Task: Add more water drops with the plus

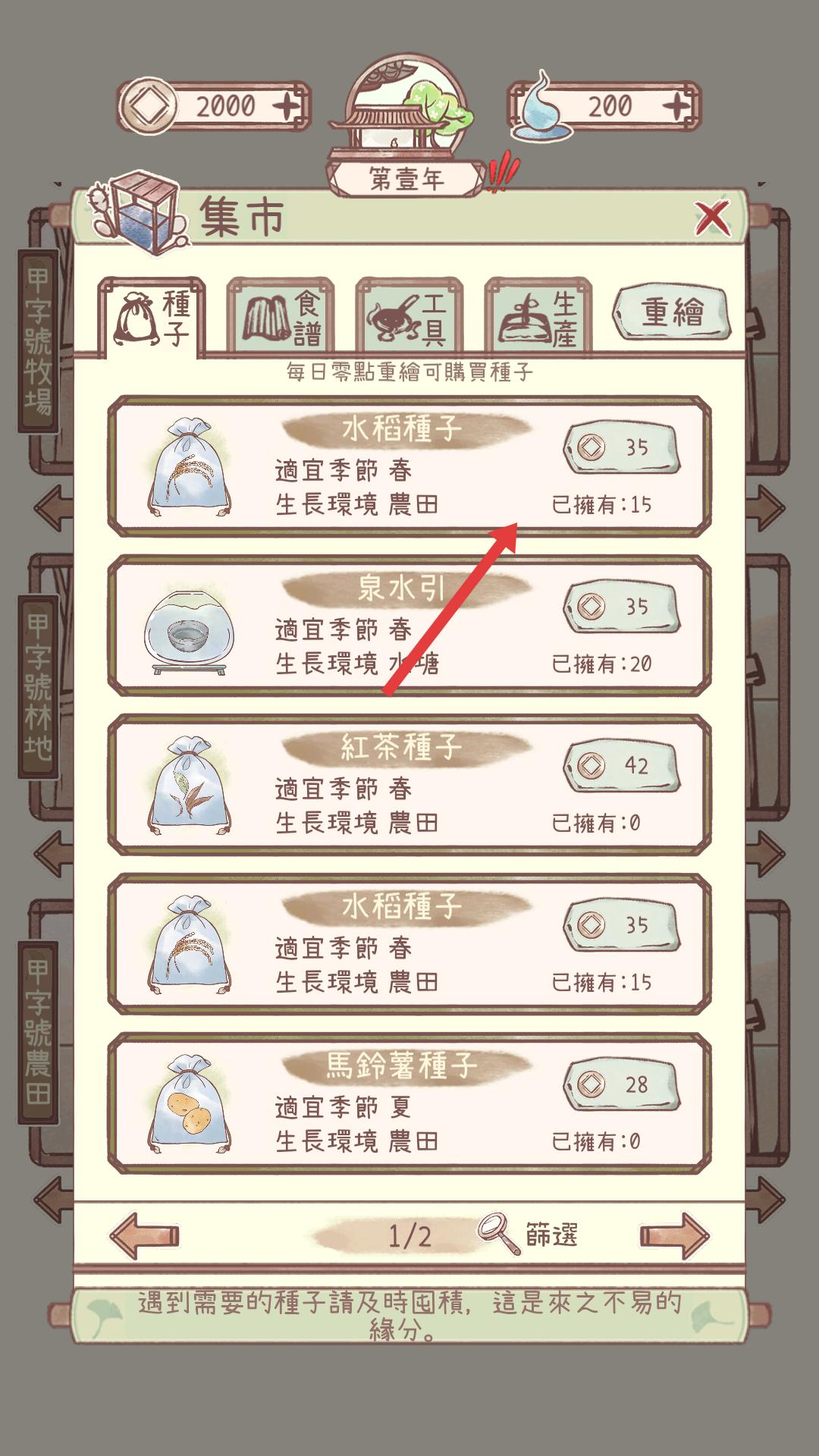Action: (677, 105)
